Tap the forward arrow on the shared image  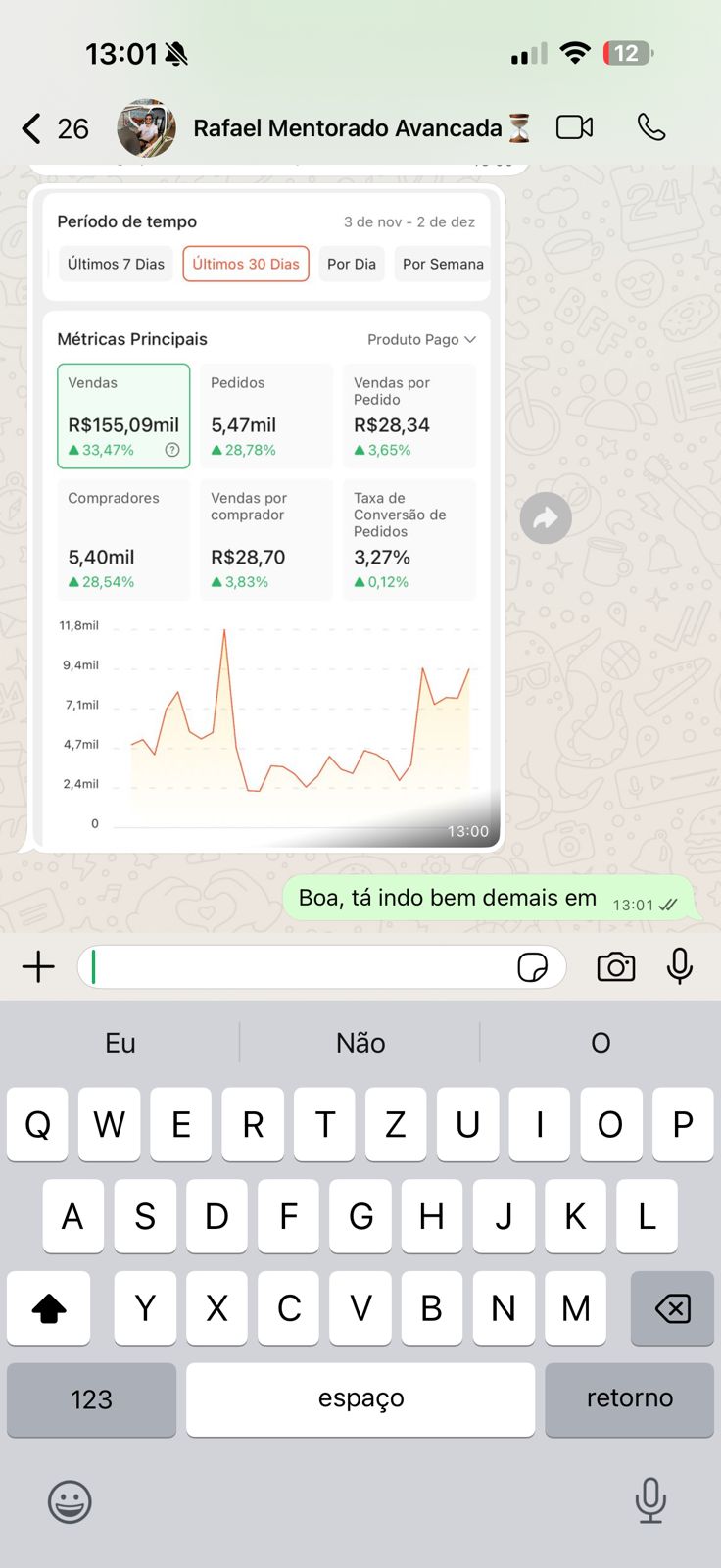click(546, 517)
